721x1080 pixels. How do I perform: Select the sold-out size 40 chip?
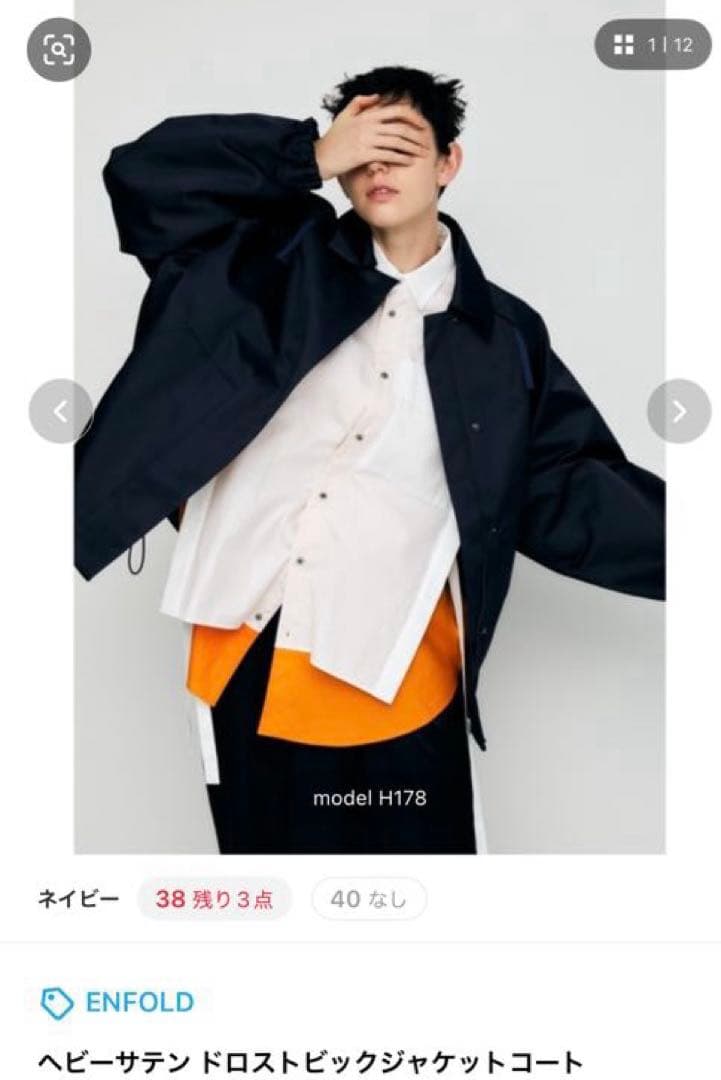click(x=368, y=899)
